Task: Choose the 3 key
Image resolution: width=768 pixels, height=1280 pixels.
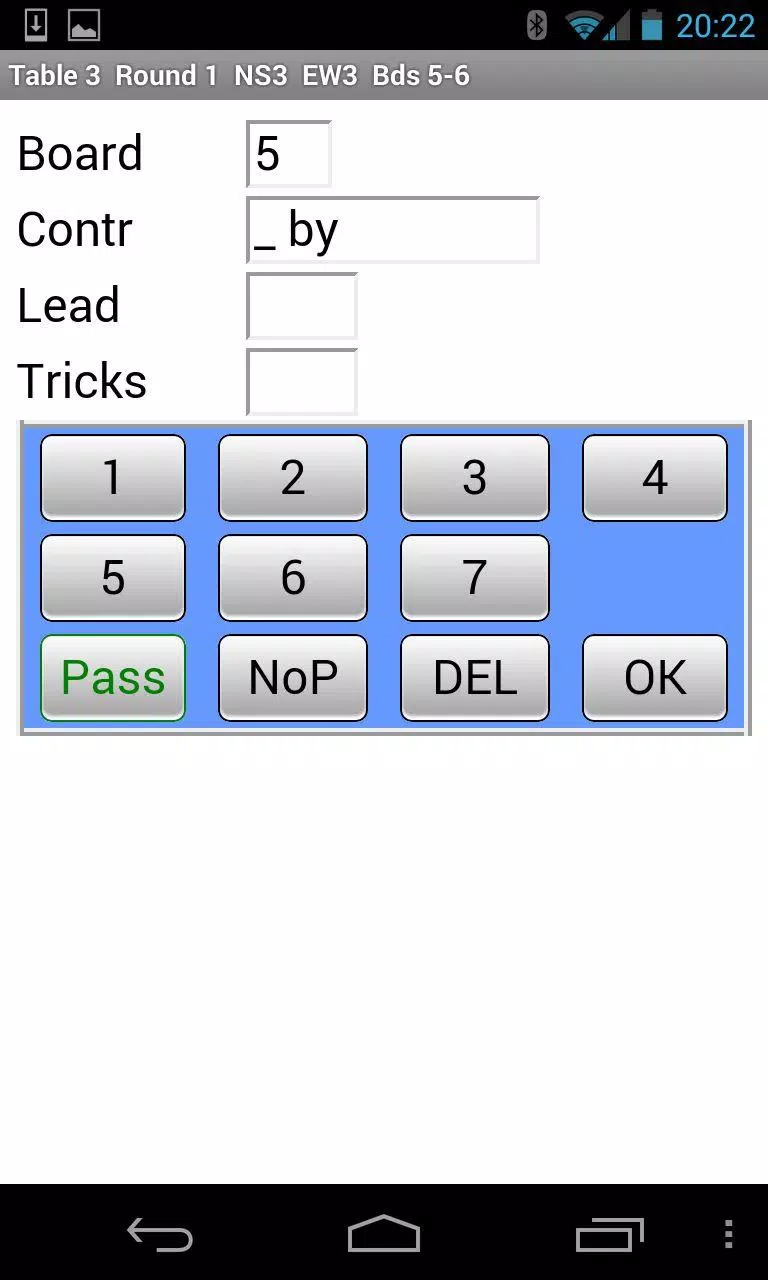Action: pyautogui.click(x=475, y=478)
